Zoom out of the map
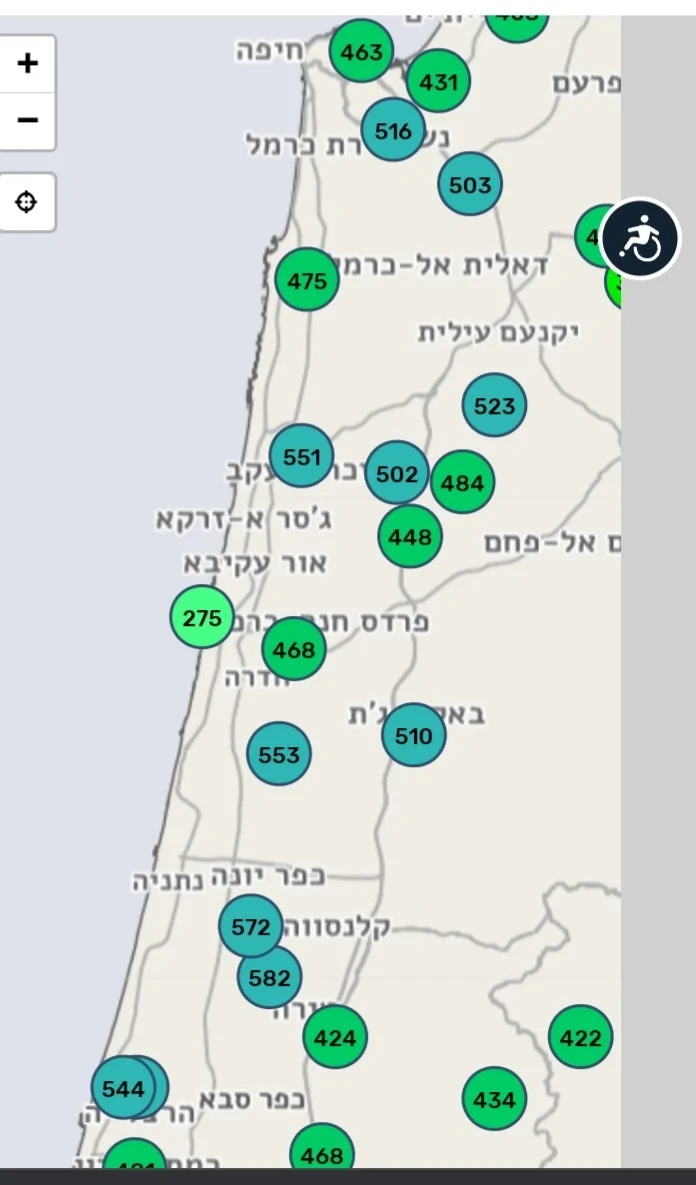Screen dimensions: 696x1185 coord(27,121)
